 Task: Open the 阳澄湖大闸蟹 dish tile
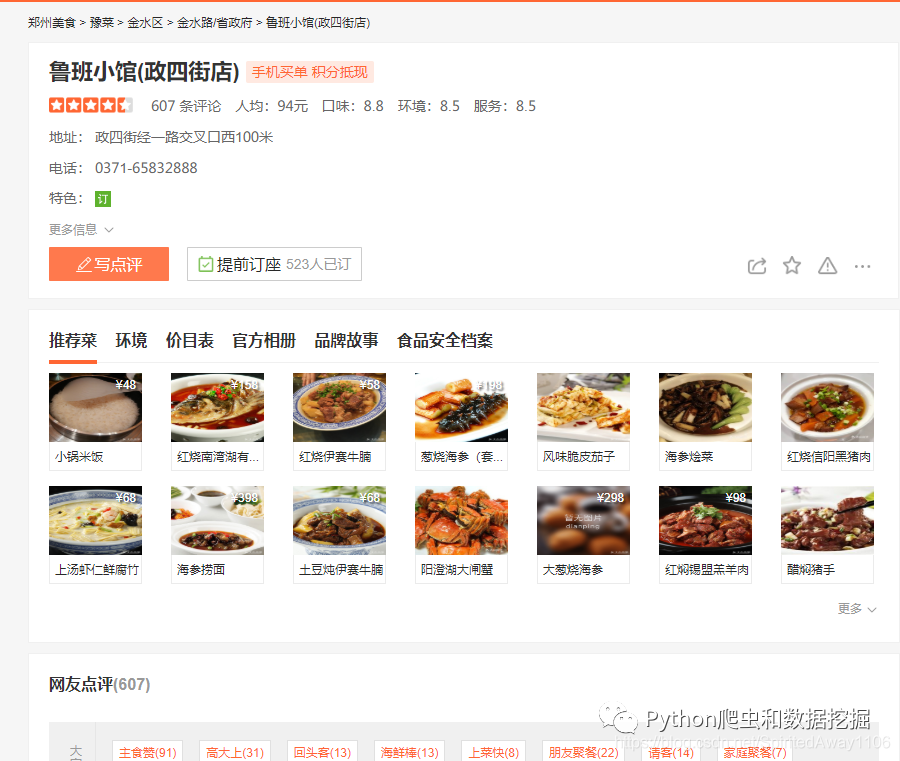tap(461, 534)
